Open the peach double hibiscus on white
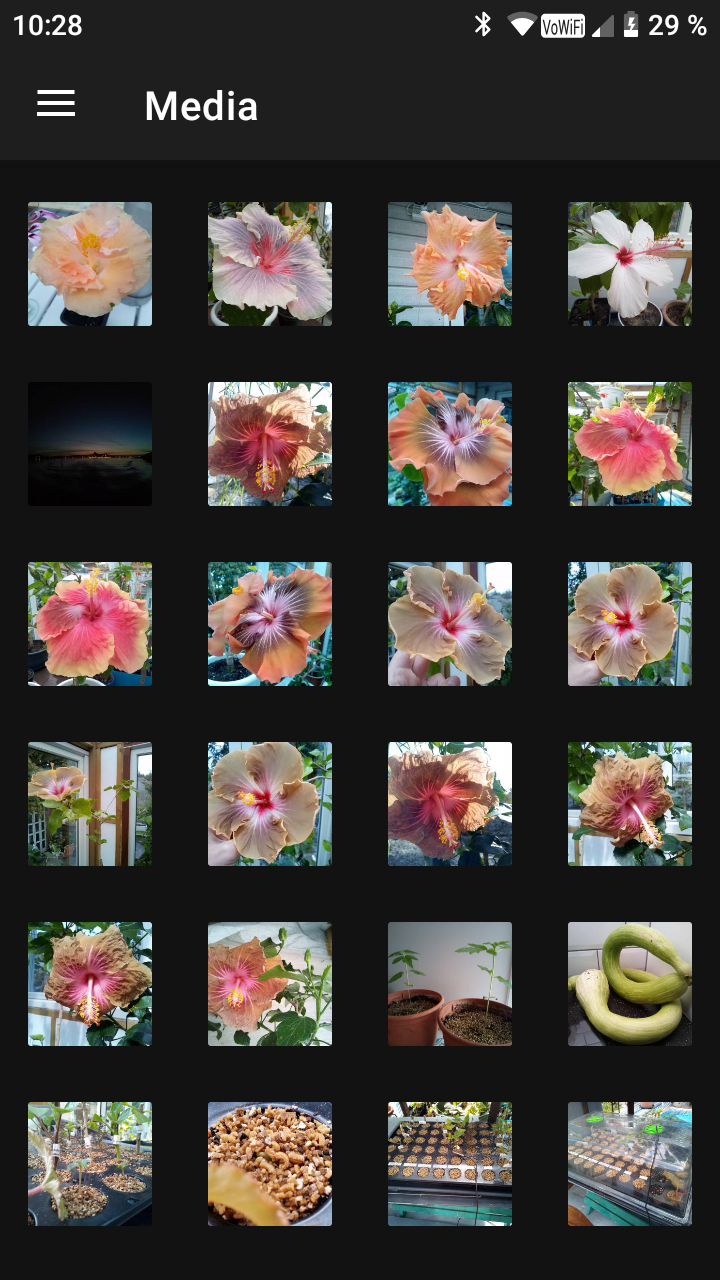 click(90, 264)
